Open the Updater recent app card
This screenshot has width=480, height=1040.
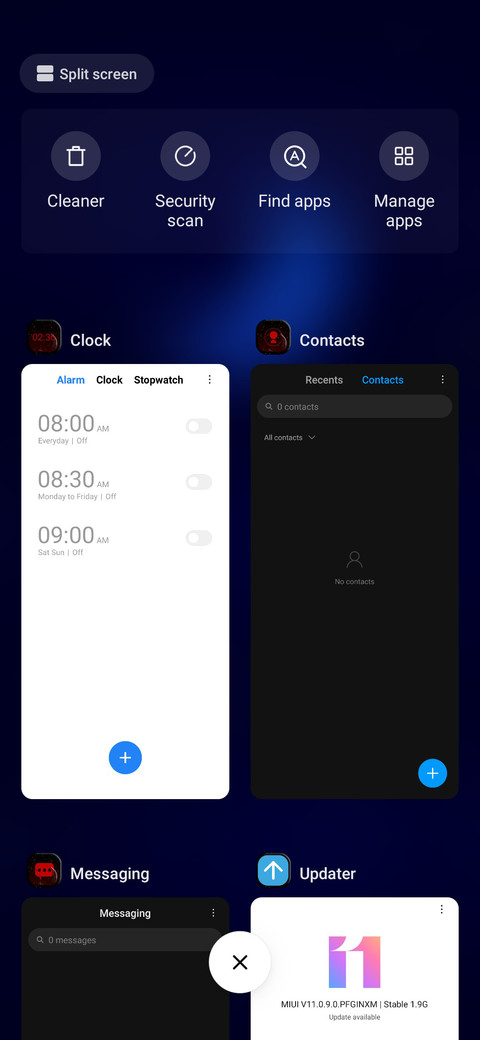355,968
